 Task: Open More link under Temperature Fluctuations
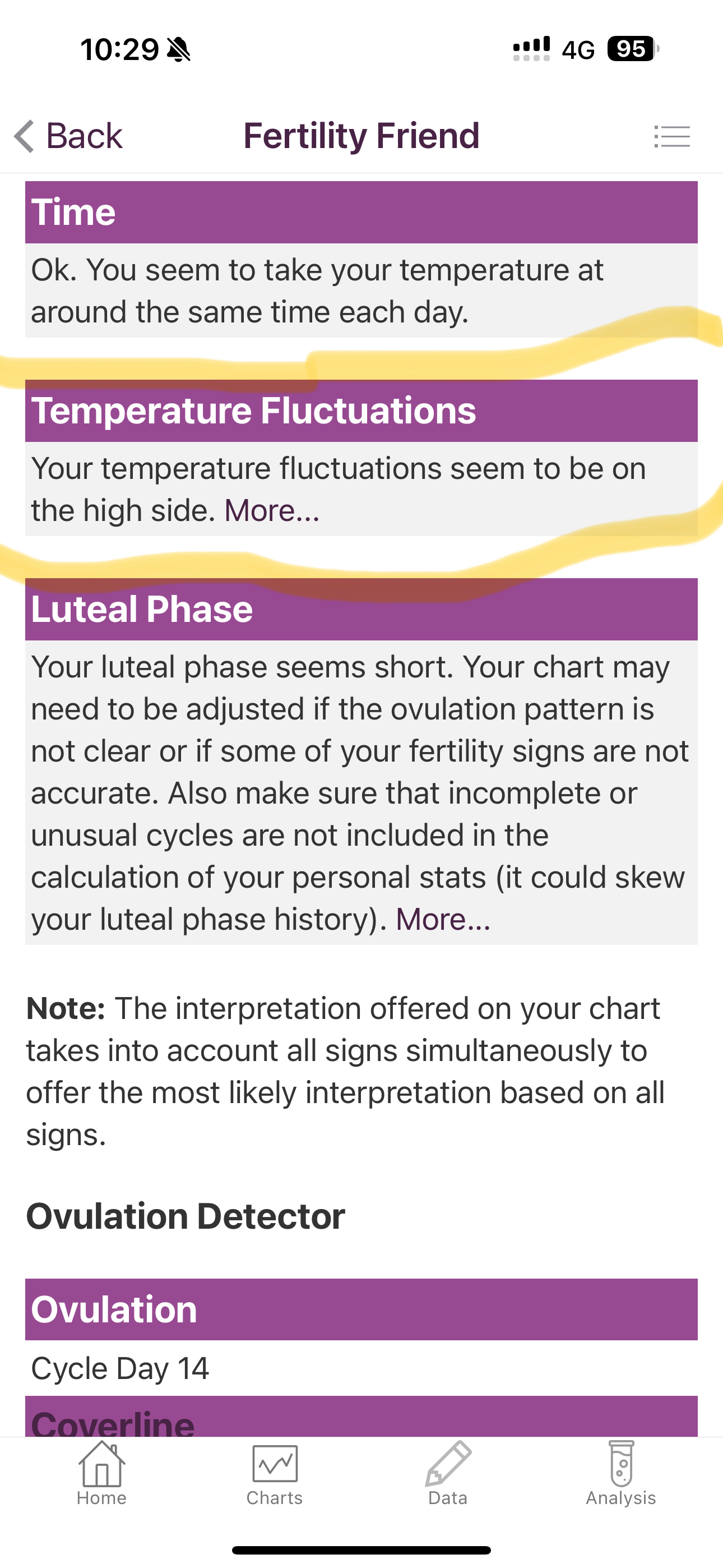tap(271, 510)
